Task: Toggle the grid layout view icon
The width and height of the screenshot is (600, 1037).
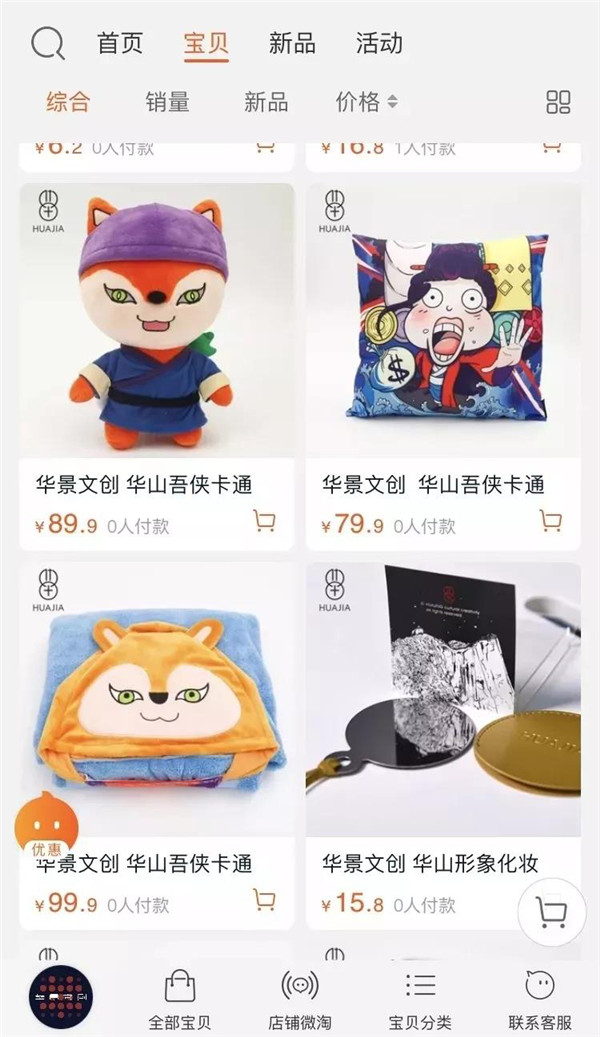Action: pos(558,102)
